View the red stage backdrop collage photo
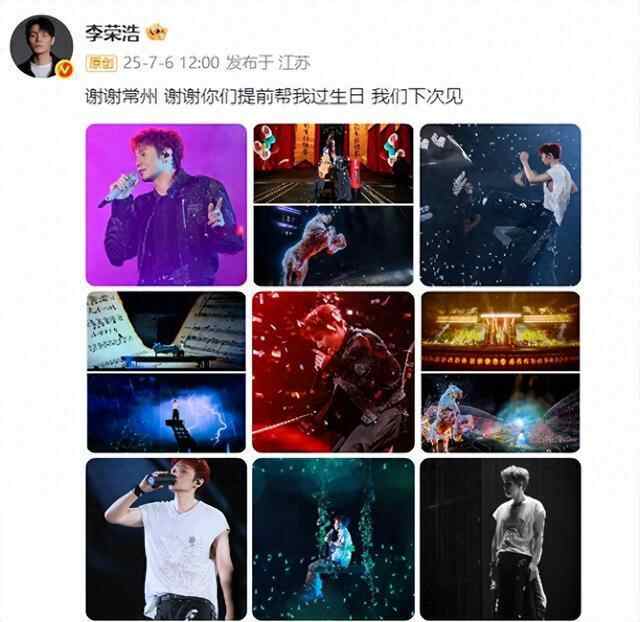640x622 pixels. [333, 204]
